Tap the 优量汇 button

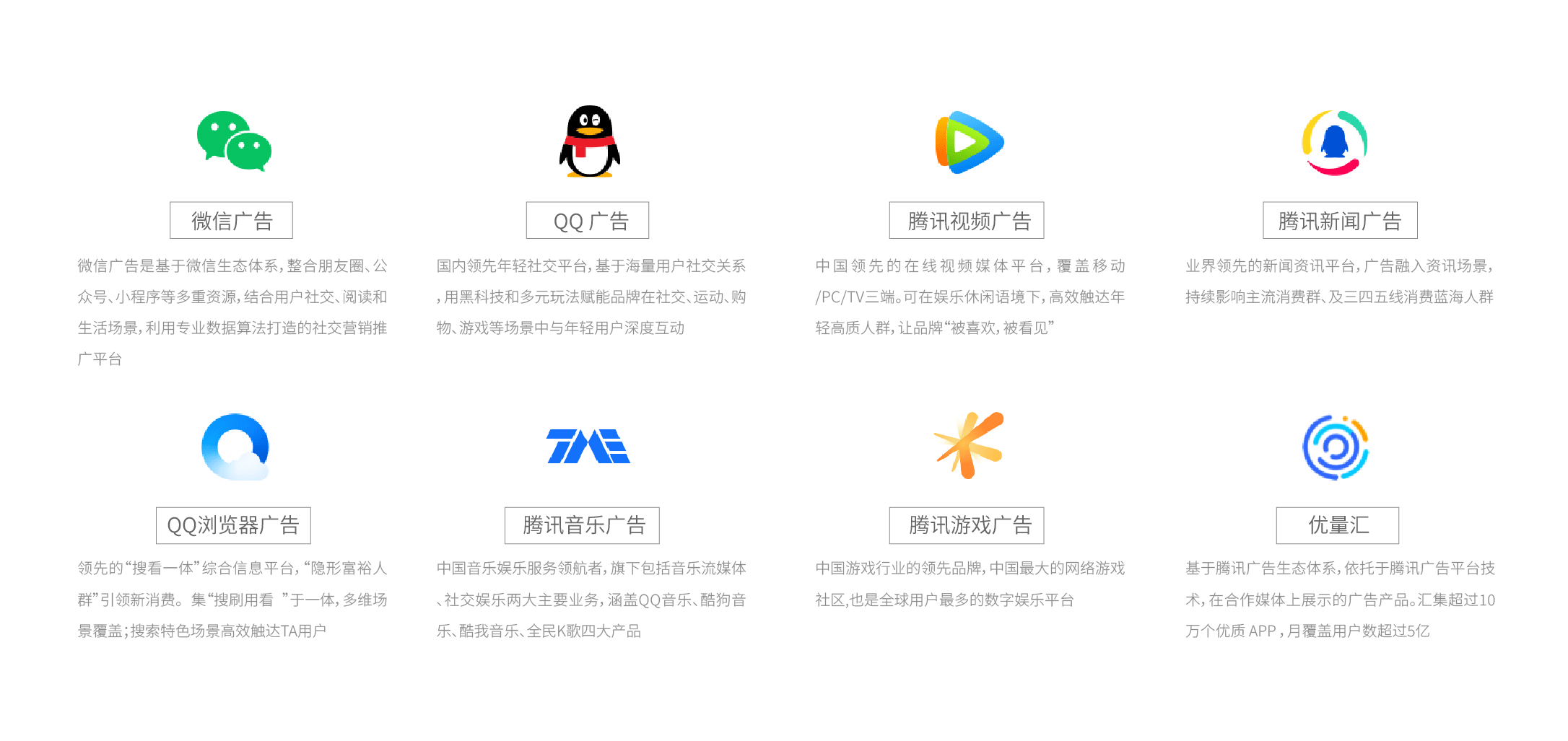click(x=1338, y=525)
